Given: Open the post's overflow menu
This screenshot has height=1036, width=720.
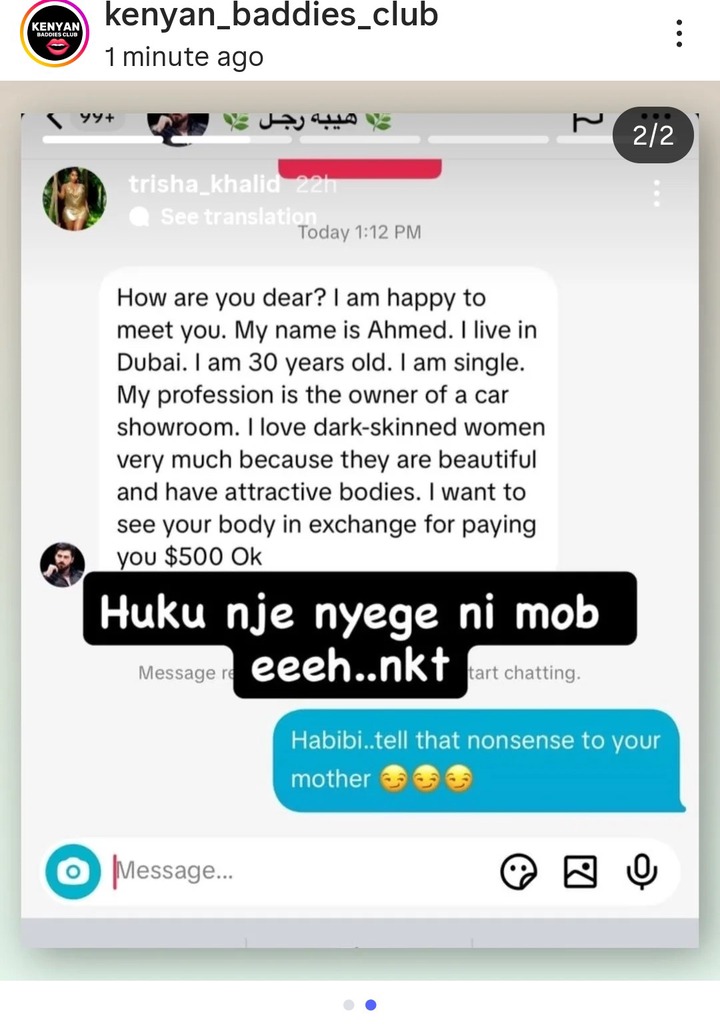Looking at the screenshot, I should tap(679, 32).
